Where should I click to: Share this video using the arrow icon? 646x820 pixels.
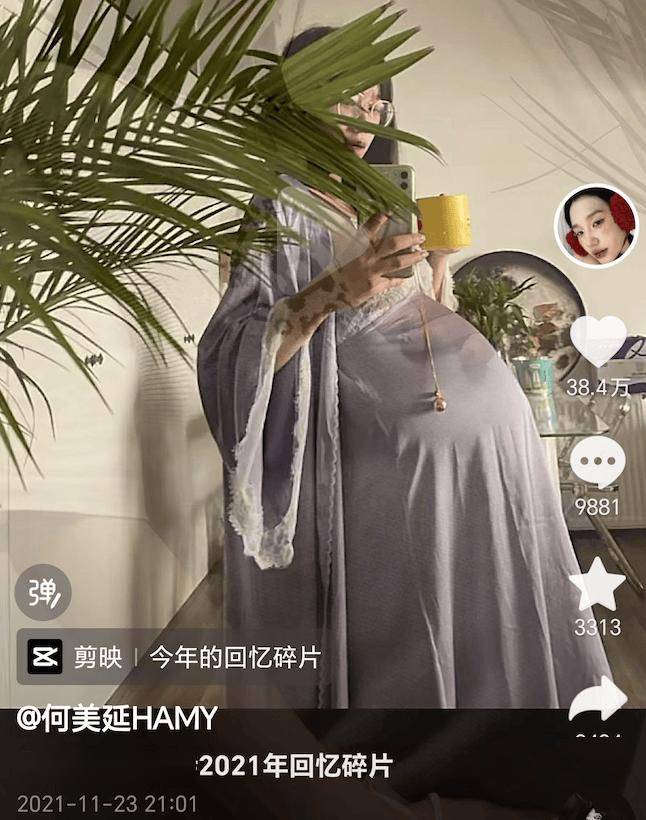(x=597, y=700)
